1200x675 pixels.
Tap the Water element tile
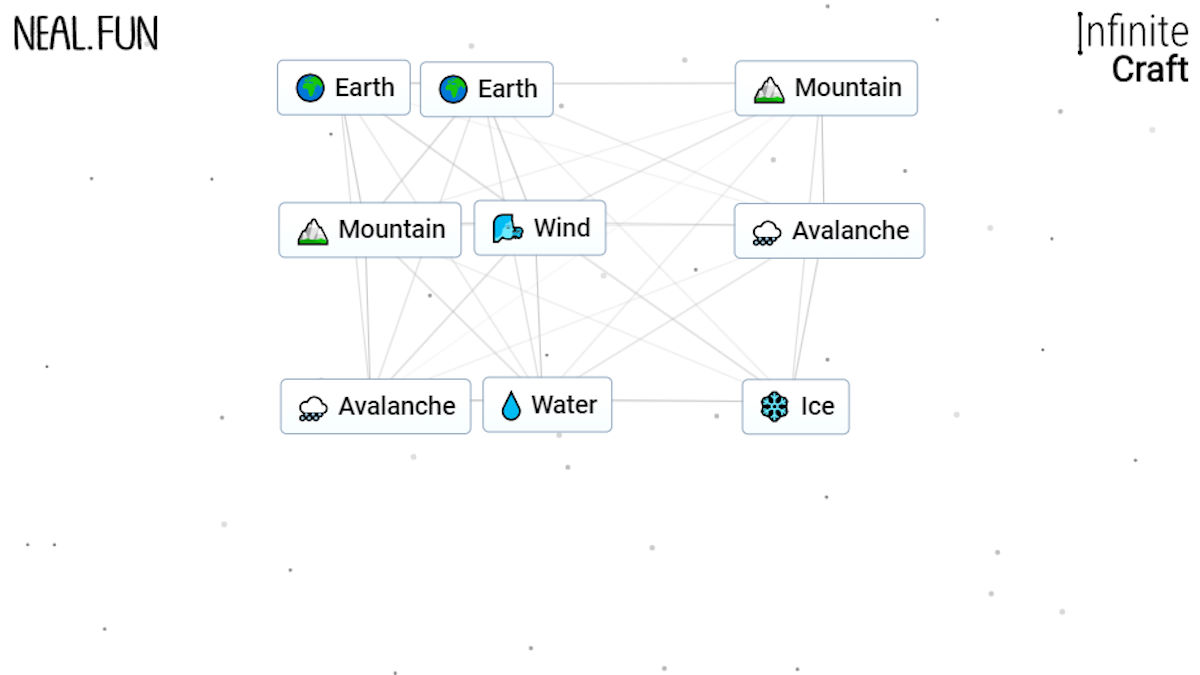[x=547, y=405]
